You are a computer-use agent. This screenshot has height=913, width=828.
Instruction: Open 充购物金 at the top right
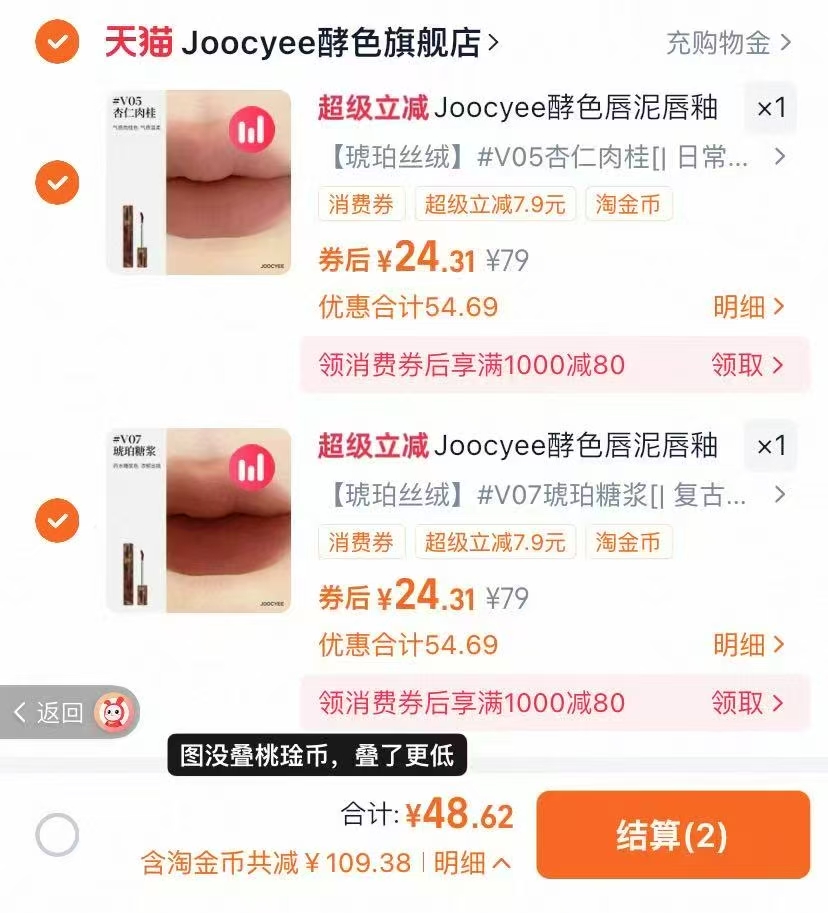(722, 41)
